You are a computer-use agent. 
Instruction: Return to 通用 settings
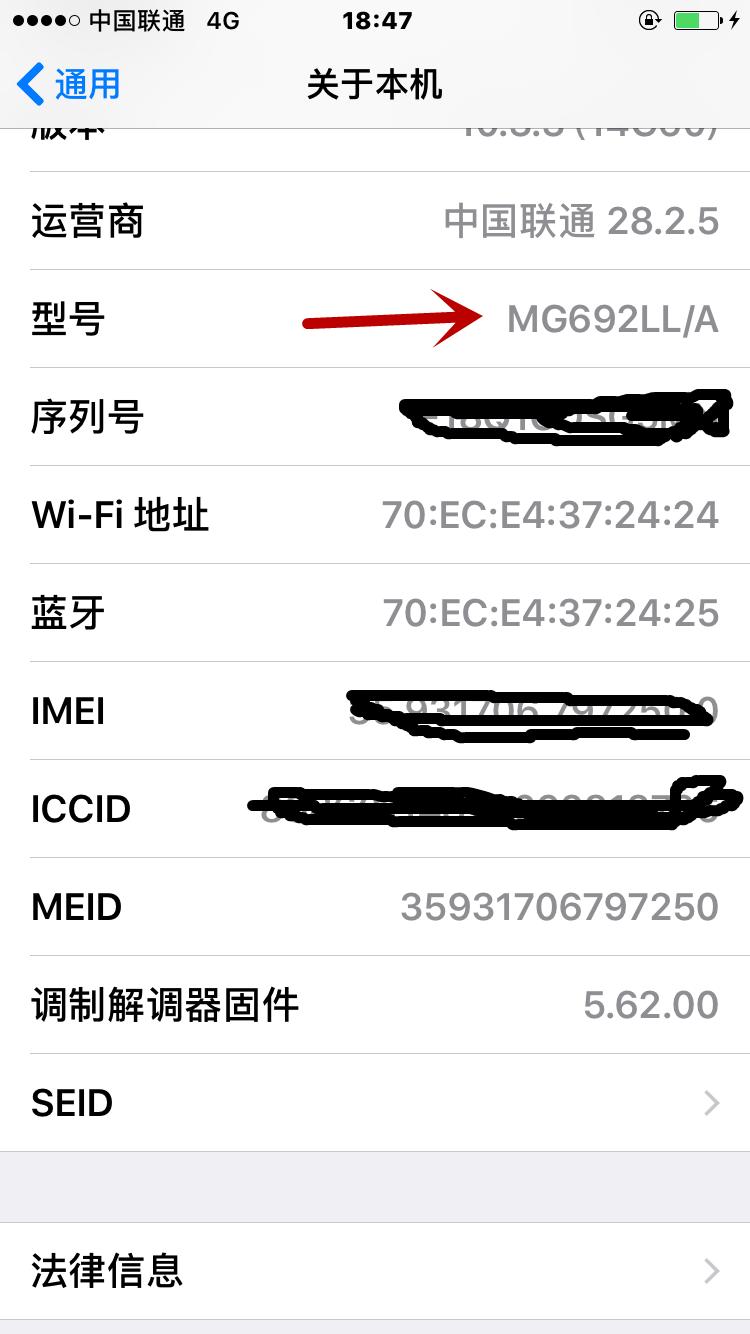click(70, 85)
